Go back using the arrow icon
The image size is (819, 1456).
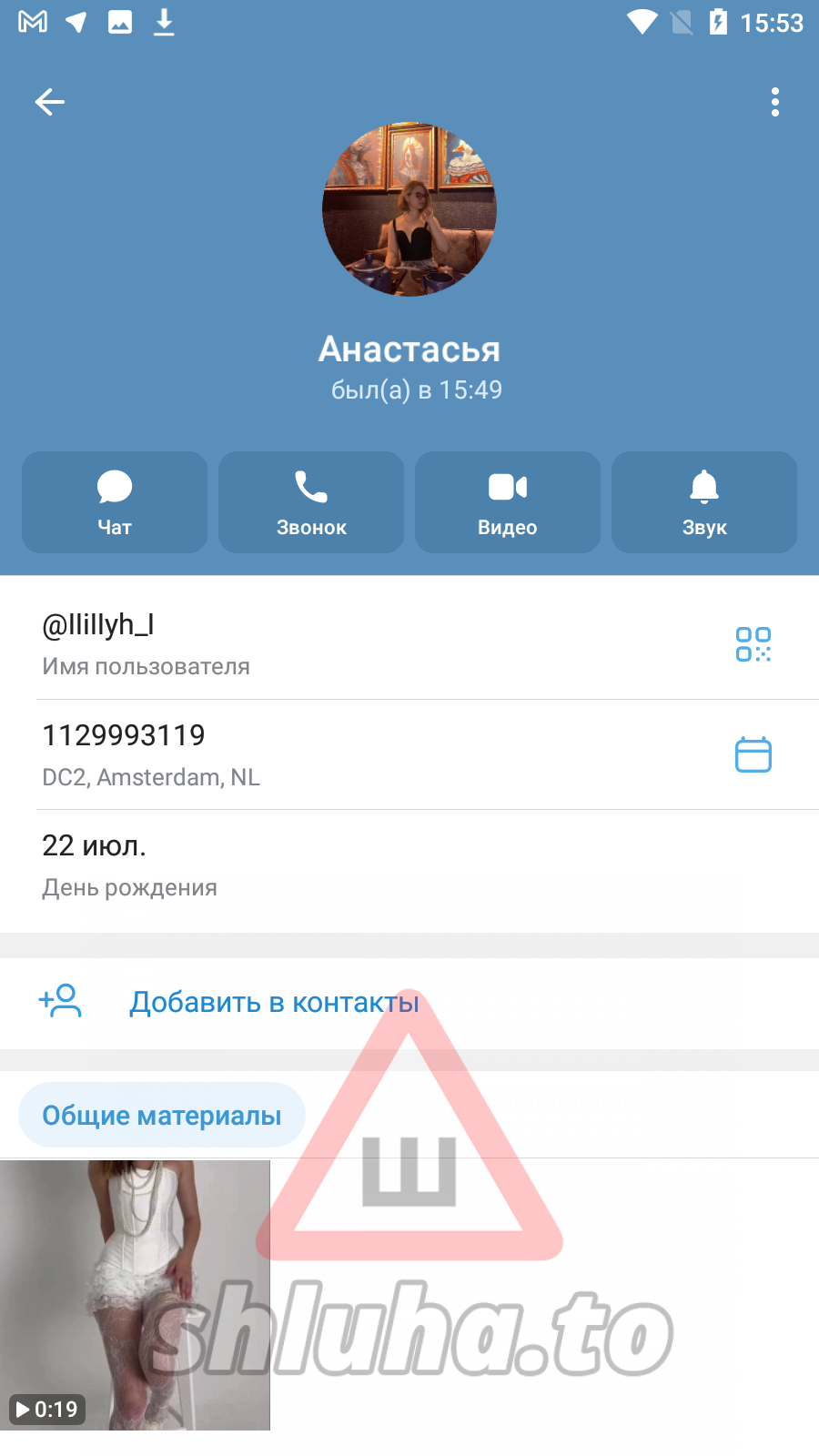click(x=50, y=102)
